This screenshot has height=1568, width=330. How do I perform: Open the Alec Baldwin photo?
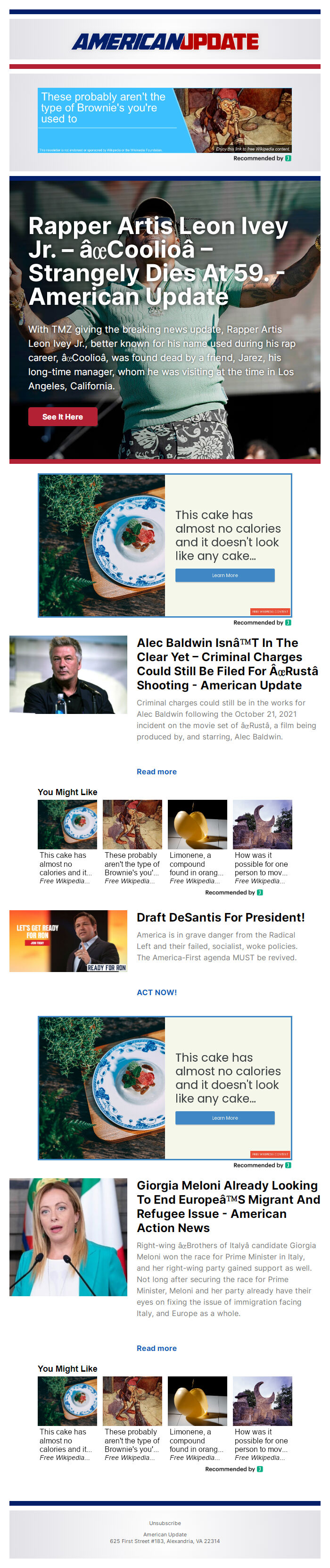[x=68, y=674]
